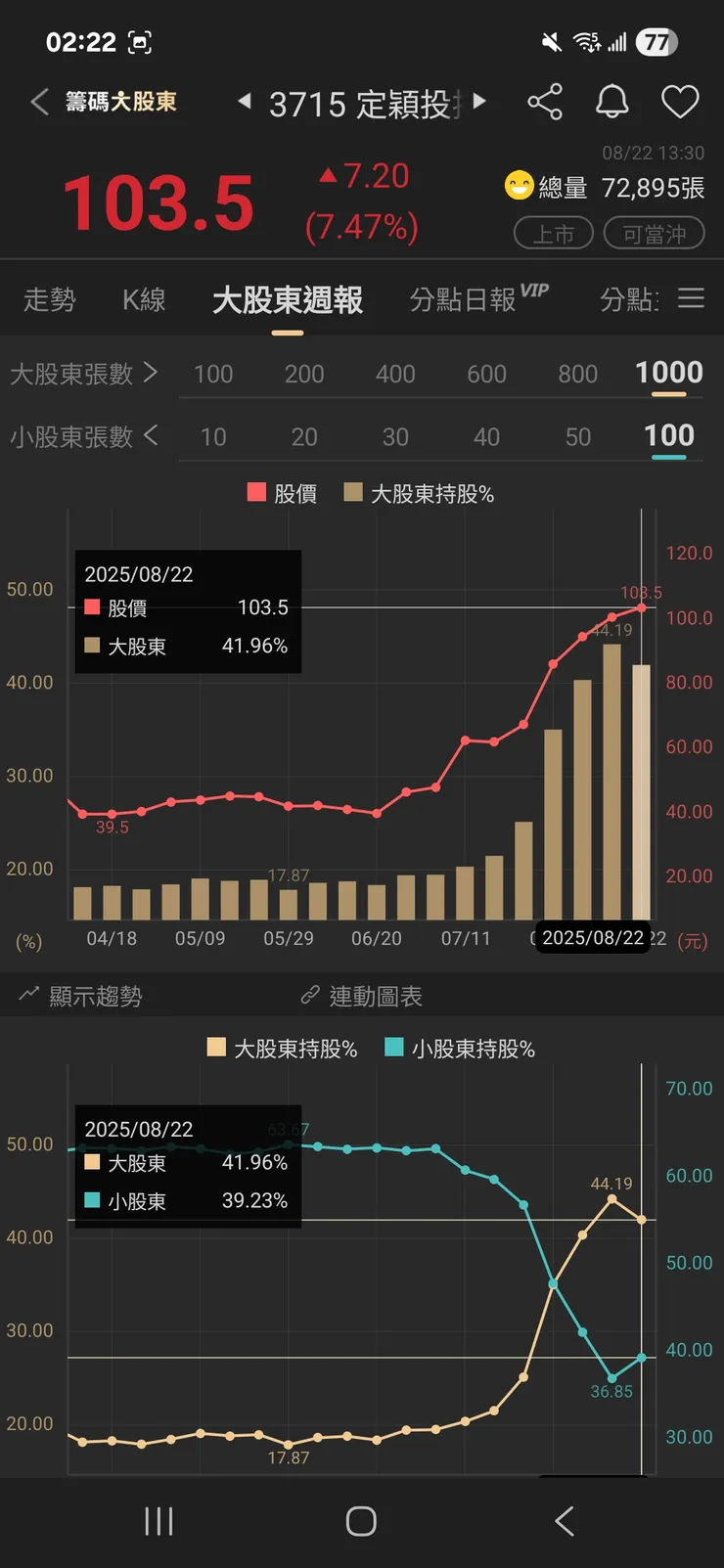Select 1000 for 大股東張數

tap(669, 372)
